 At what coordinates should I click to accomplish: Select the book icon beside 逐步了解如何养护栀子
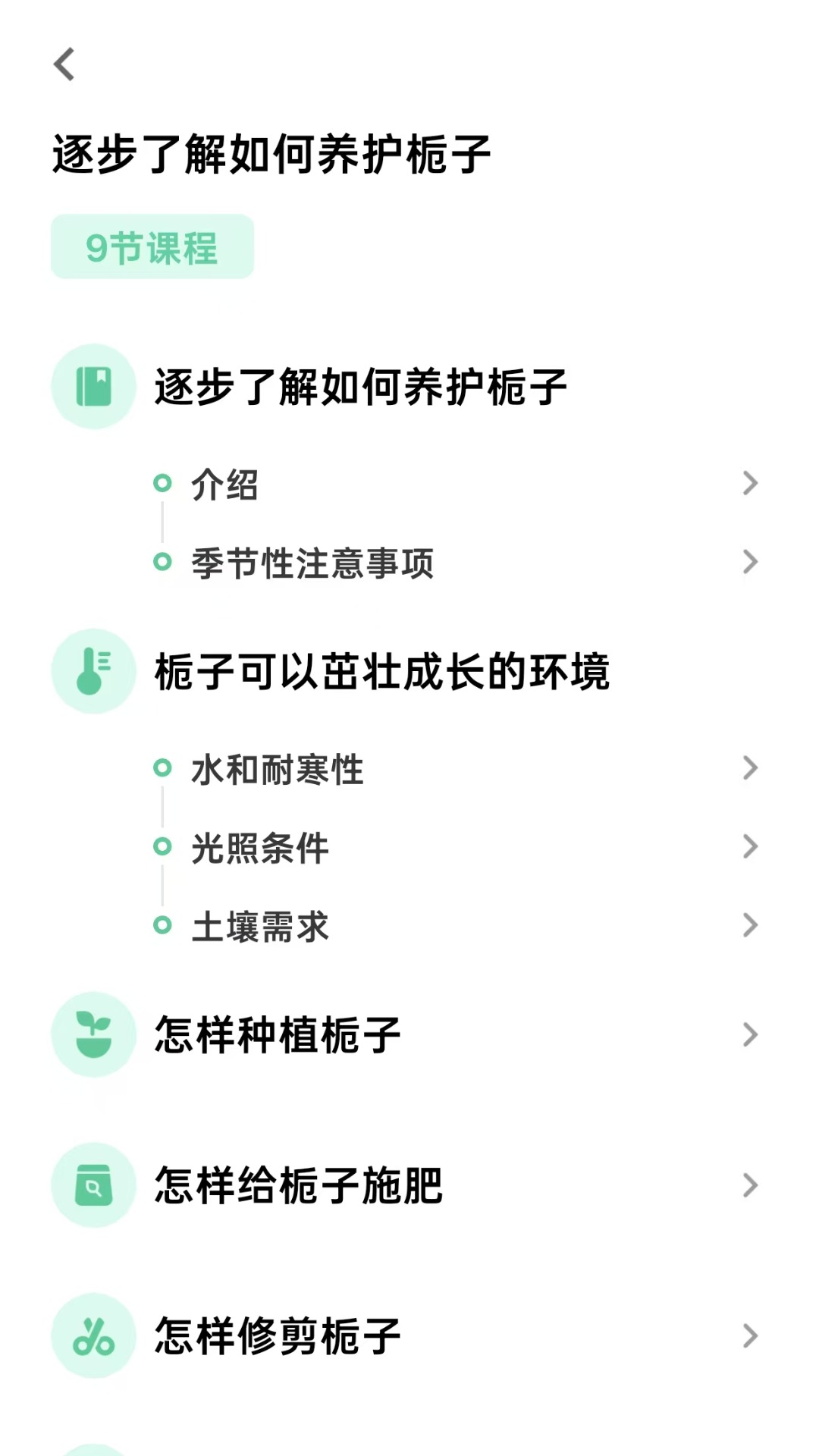pos(93,387)
